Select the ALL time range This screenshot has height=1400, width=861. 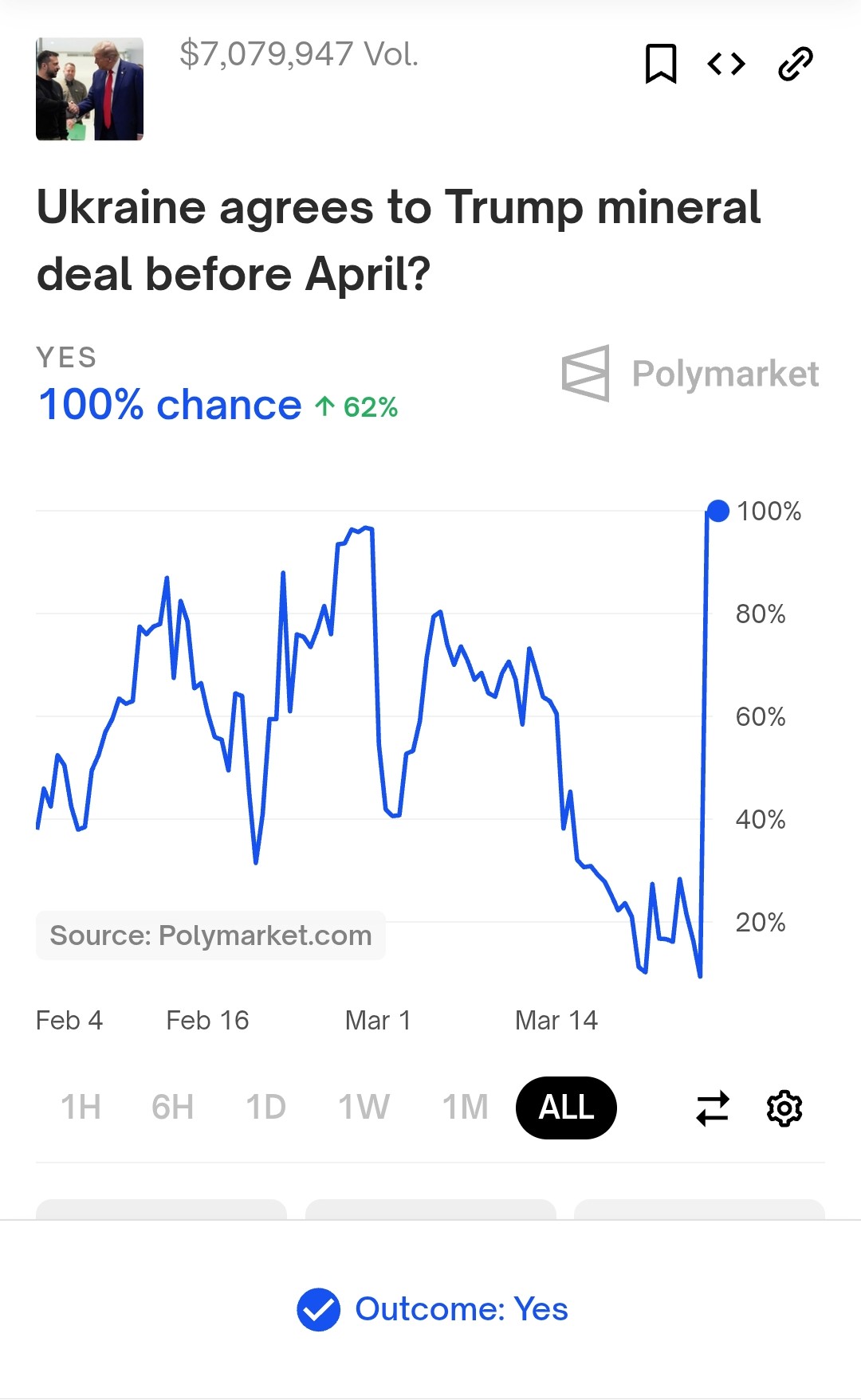click(x=566, y=1108)
